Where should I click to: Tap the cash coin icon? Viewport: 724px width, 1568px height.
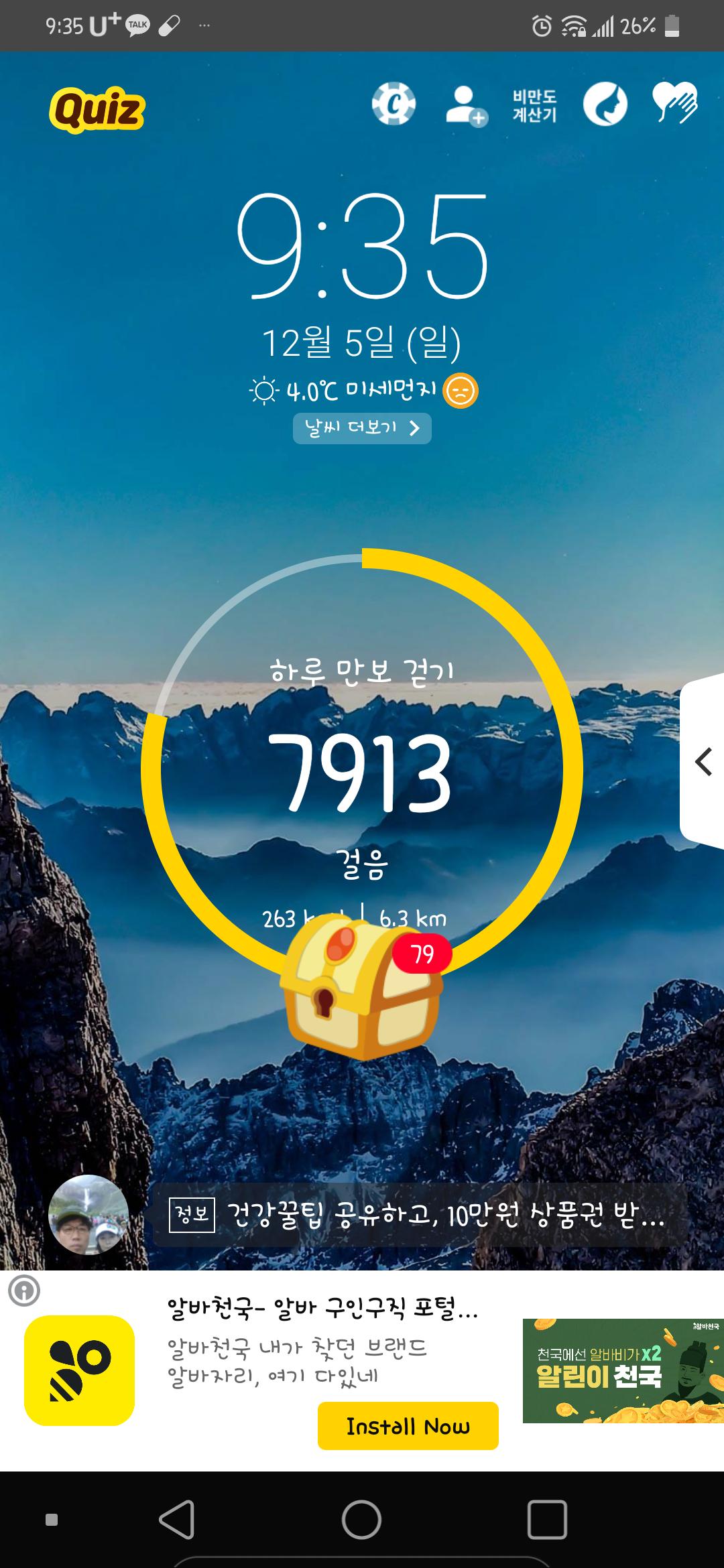394,105
